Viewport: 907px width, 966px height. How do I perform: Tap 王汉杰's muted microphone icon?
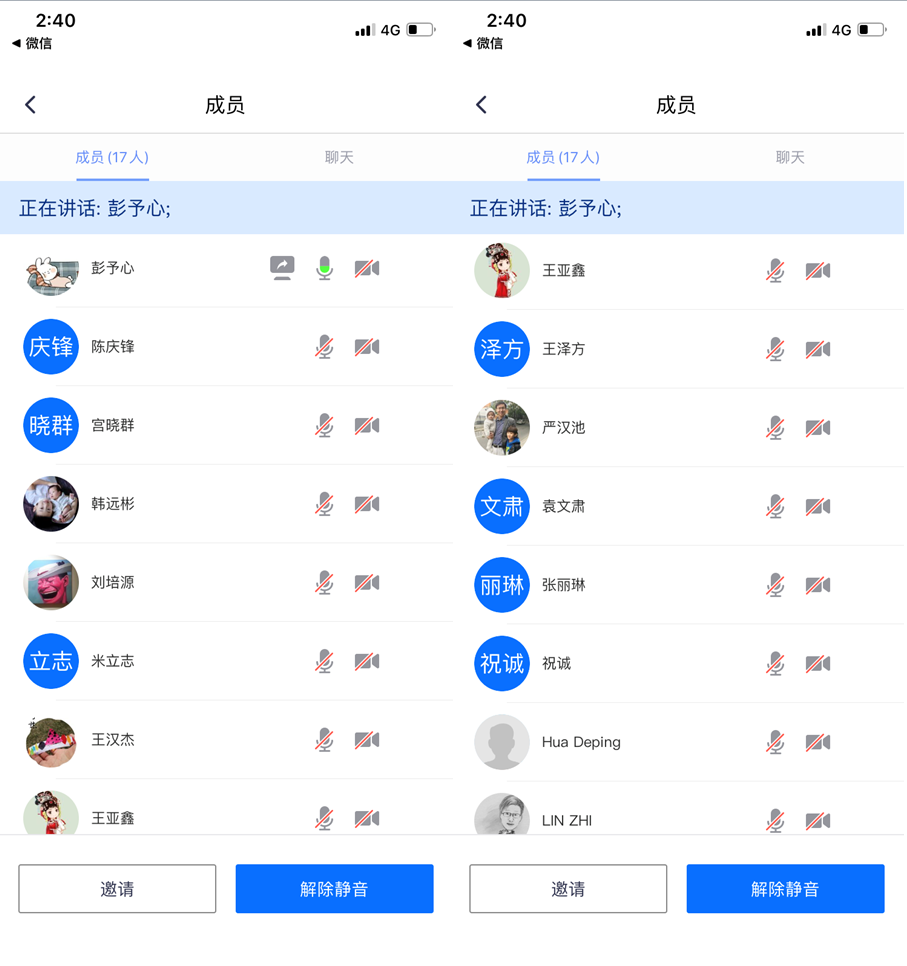324,740
